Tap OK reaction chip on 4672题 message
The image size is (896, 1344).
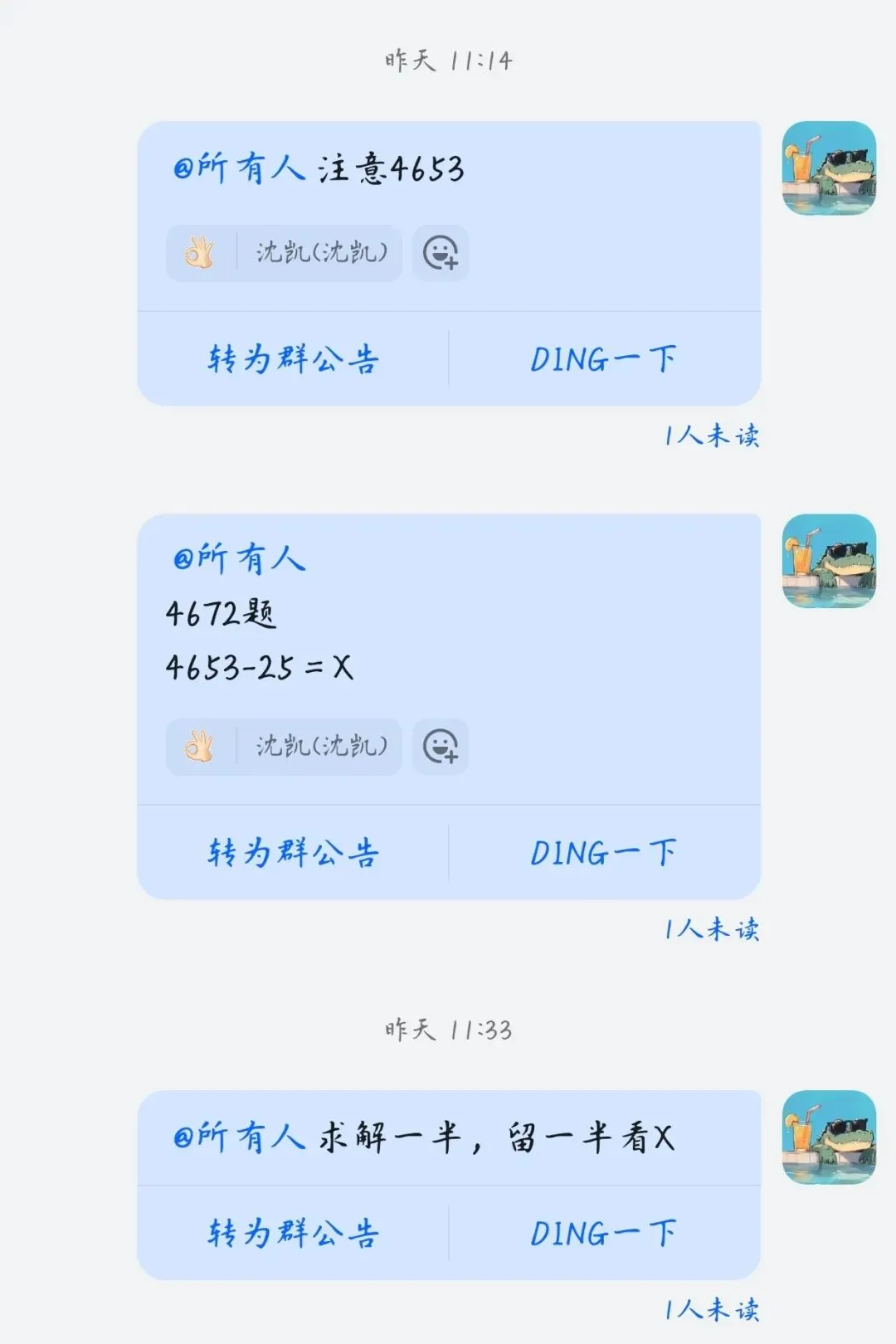pyautogui.click(x=284, y=747)
